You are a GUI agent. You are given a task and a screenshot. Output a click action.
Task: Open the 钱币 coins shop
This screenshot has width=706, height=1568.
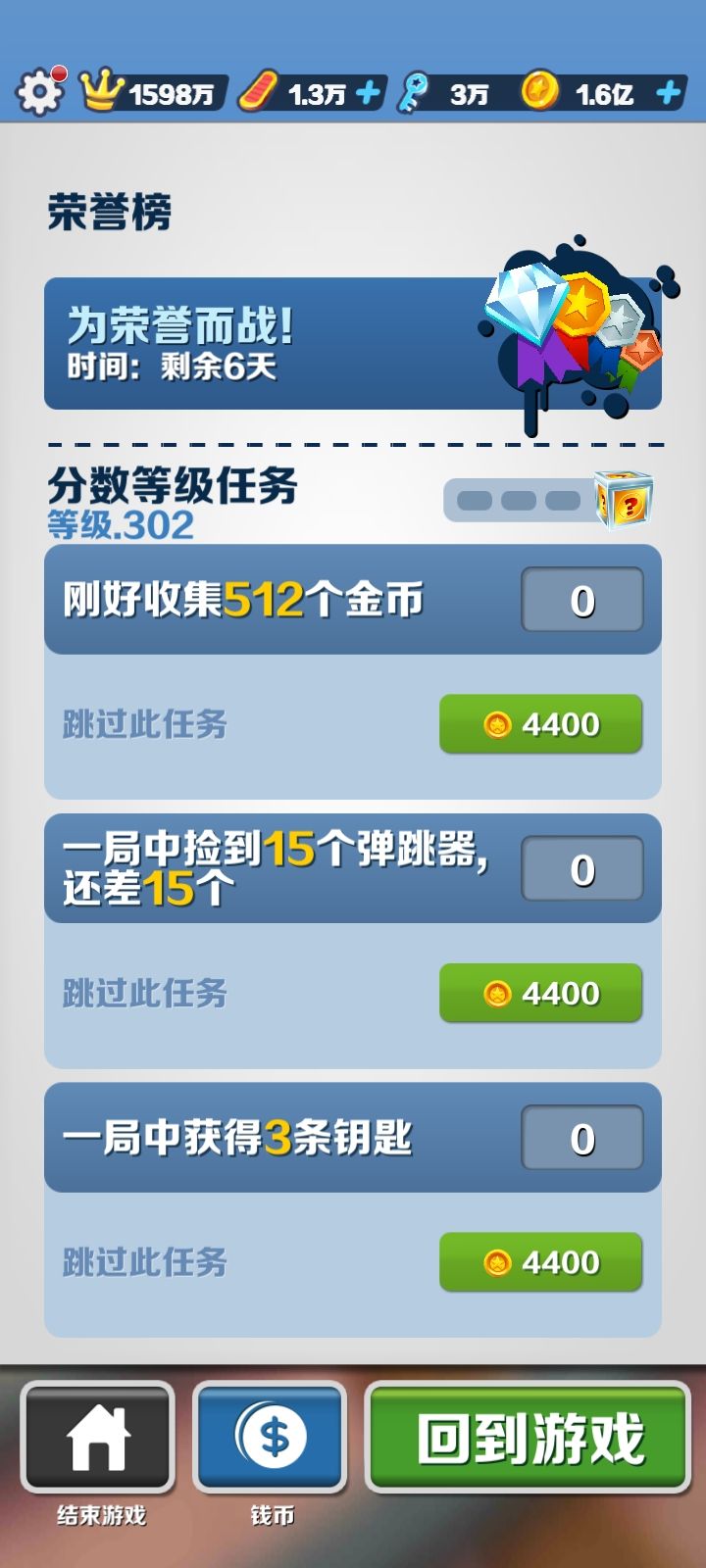tap(271, 1437)
